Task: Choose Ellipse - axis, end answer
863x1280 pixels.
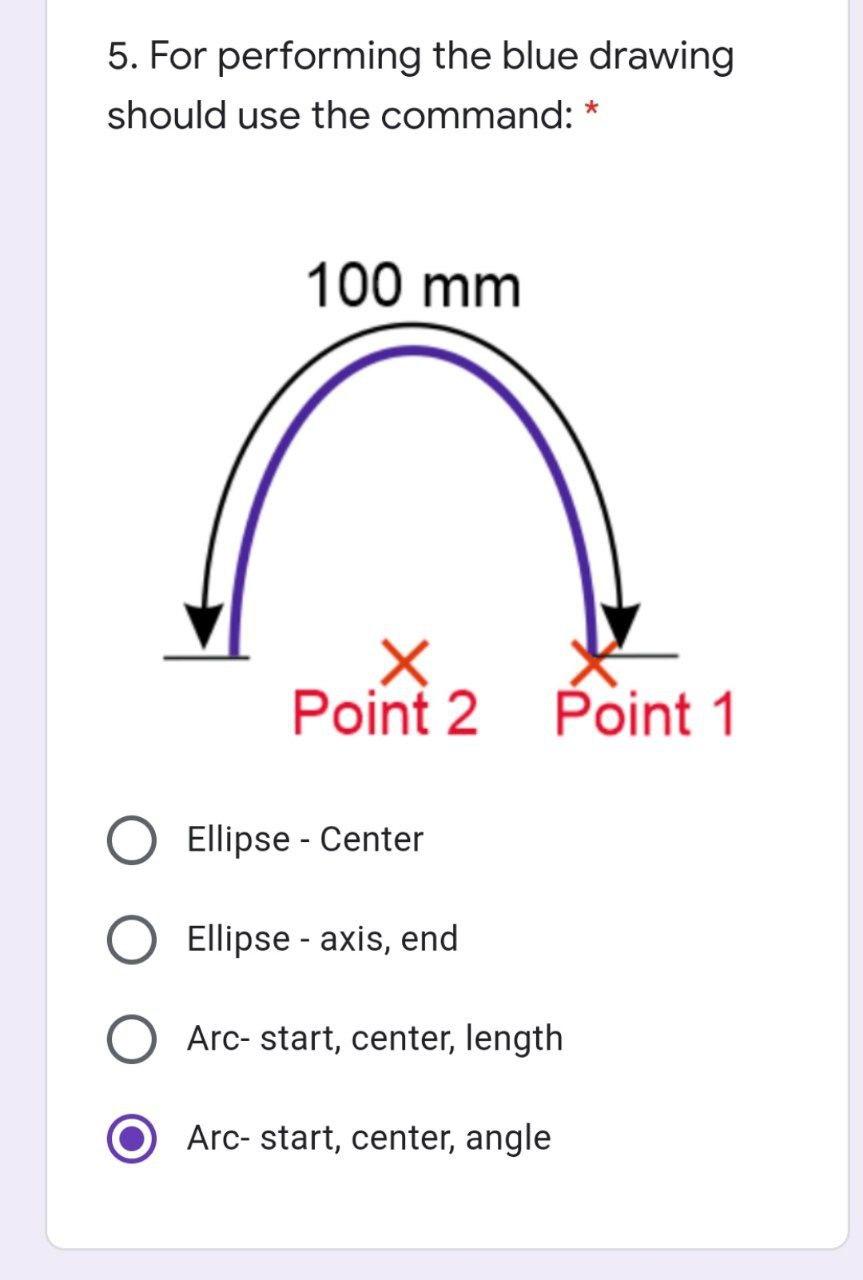Action: coord(131,940)
